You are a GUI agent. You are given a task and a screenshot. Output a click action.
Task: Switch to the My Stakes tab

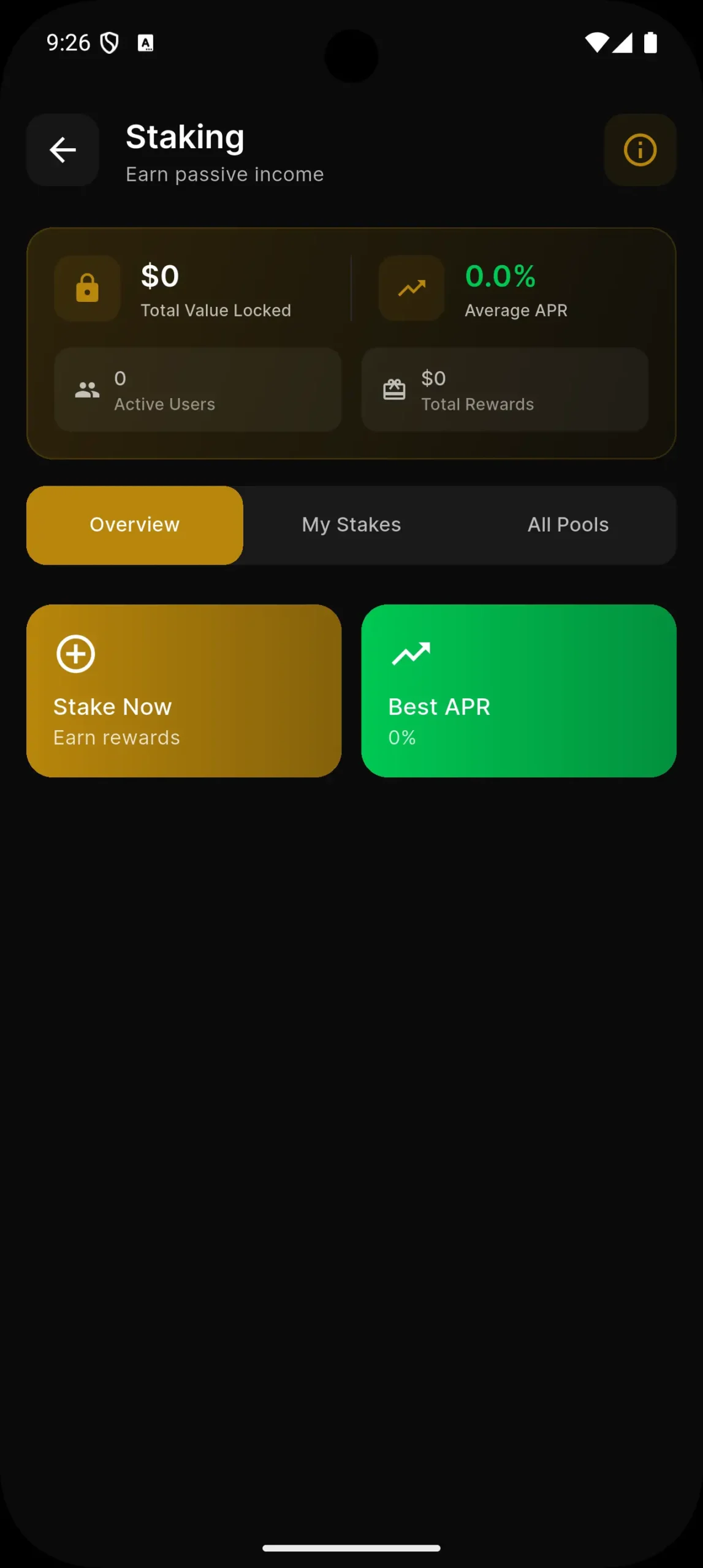[351, 525]
